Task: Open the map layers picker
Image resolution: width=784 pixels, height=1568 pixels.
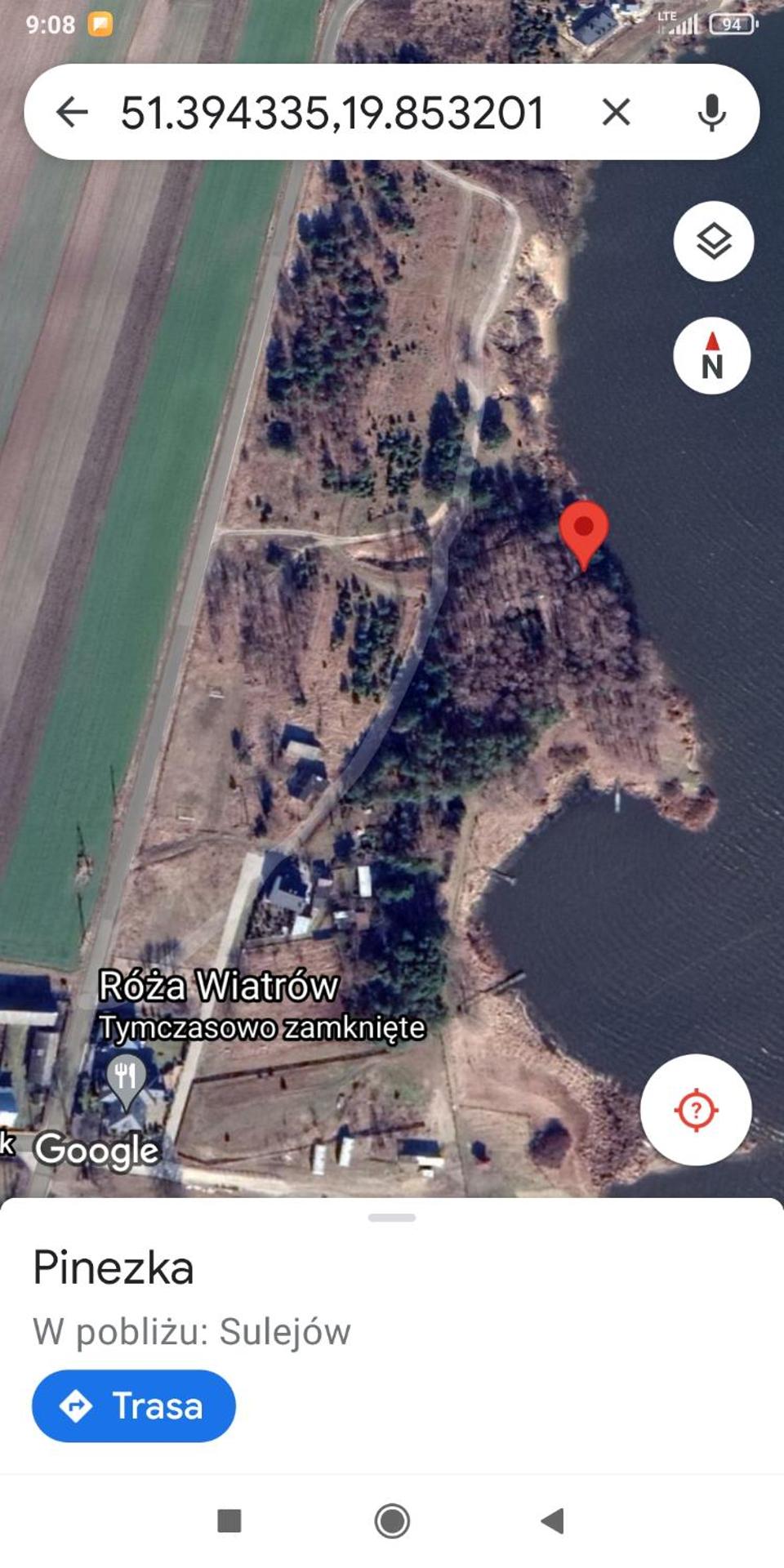Action: click(x=712, y=241)
